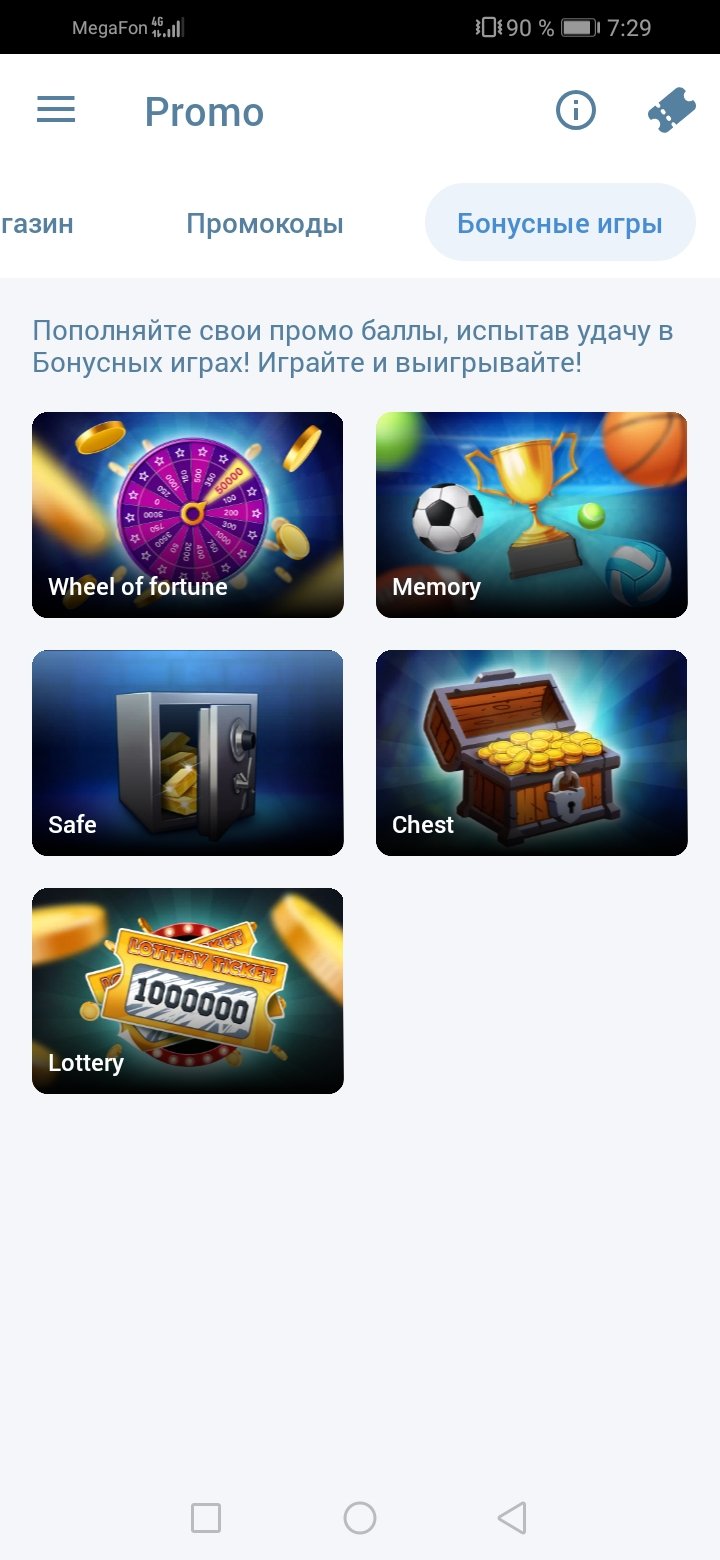Open the Магазин tab

point(37,224)
